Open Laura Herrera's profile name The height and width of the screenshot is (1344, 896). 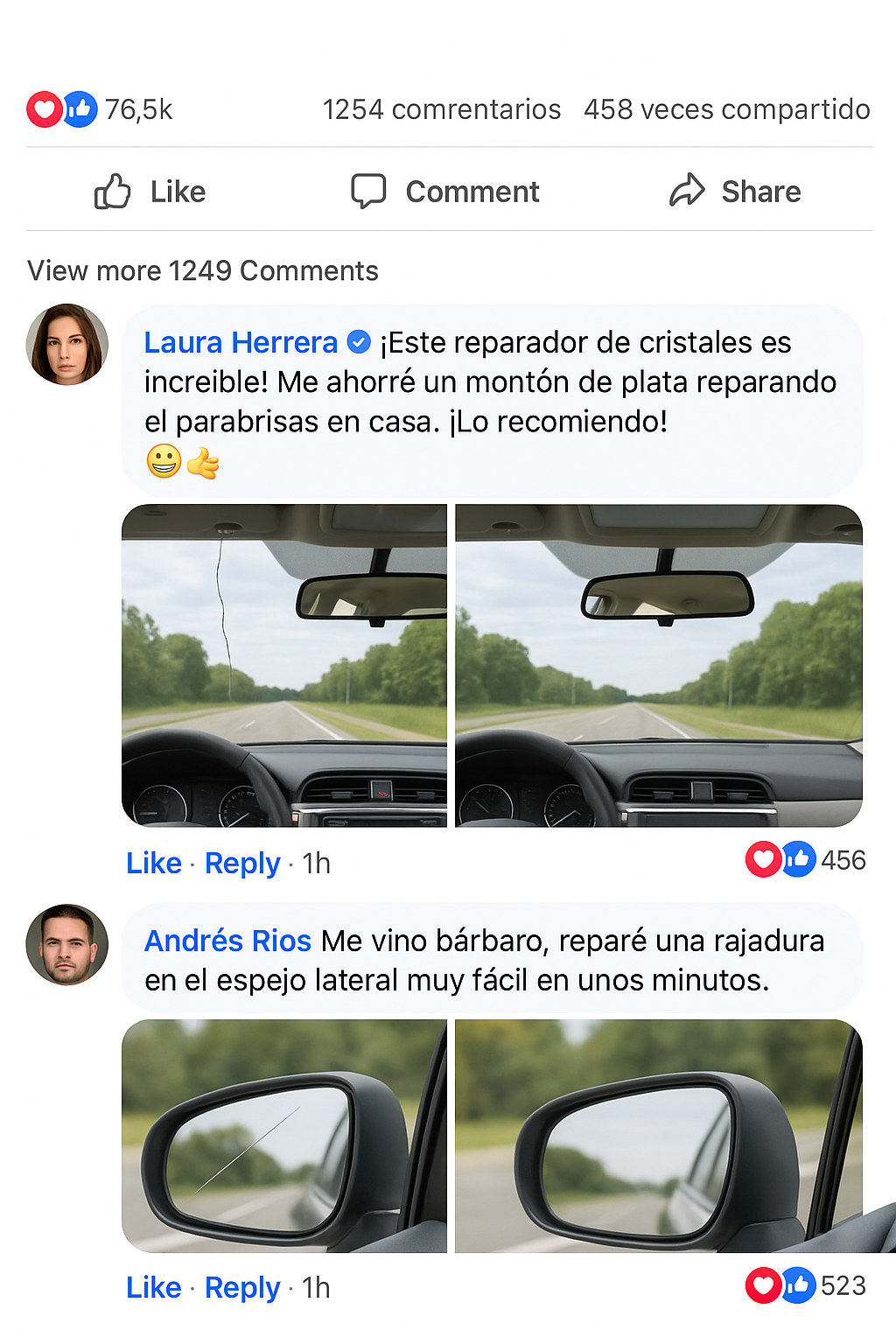[x=241, y=343]
